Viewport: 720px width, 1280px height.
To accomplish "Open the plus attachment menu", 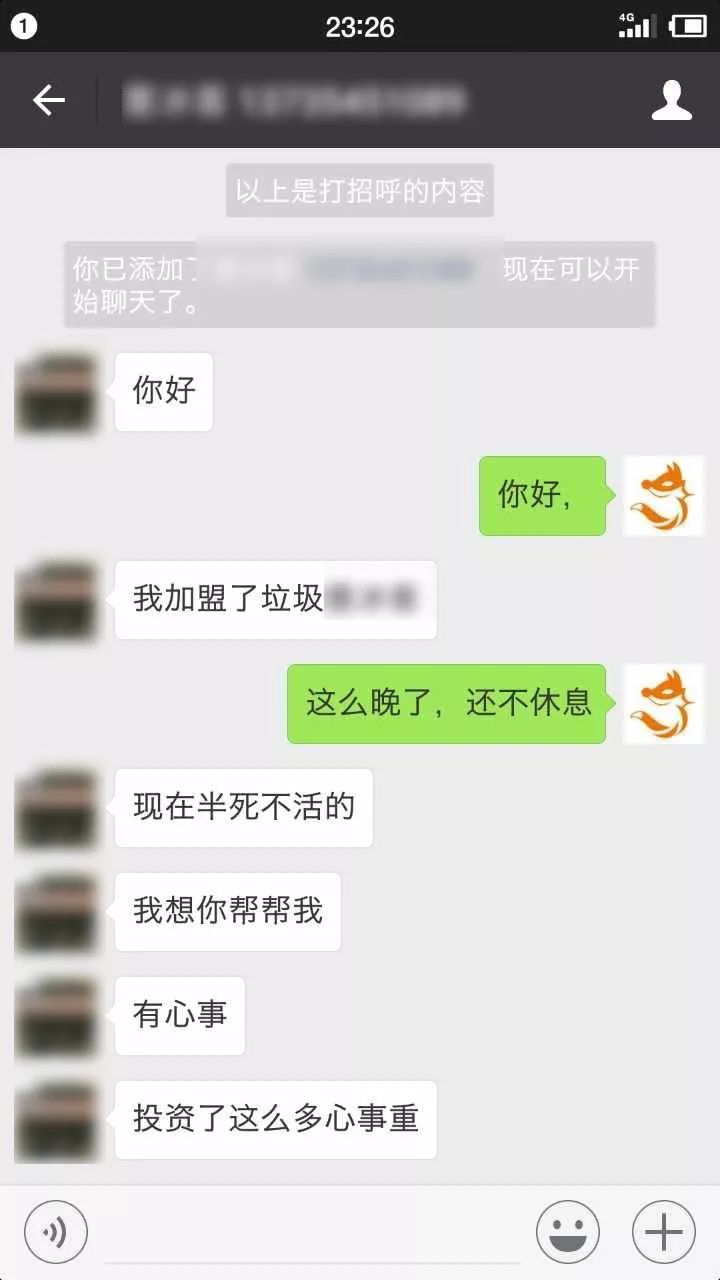I will 664,1232.
